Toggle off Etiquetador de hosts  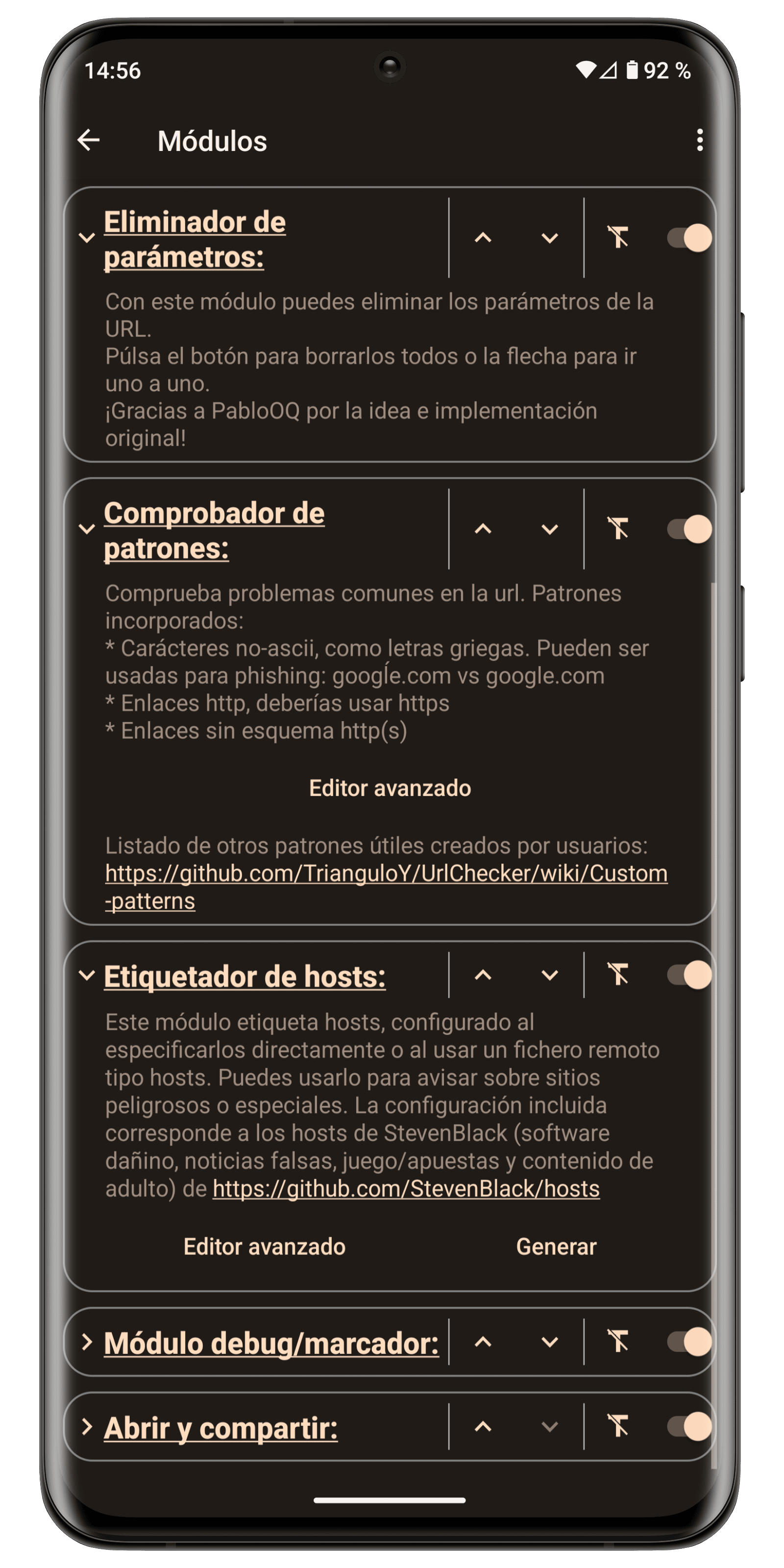pyautogui.click(x=689, y=975)
